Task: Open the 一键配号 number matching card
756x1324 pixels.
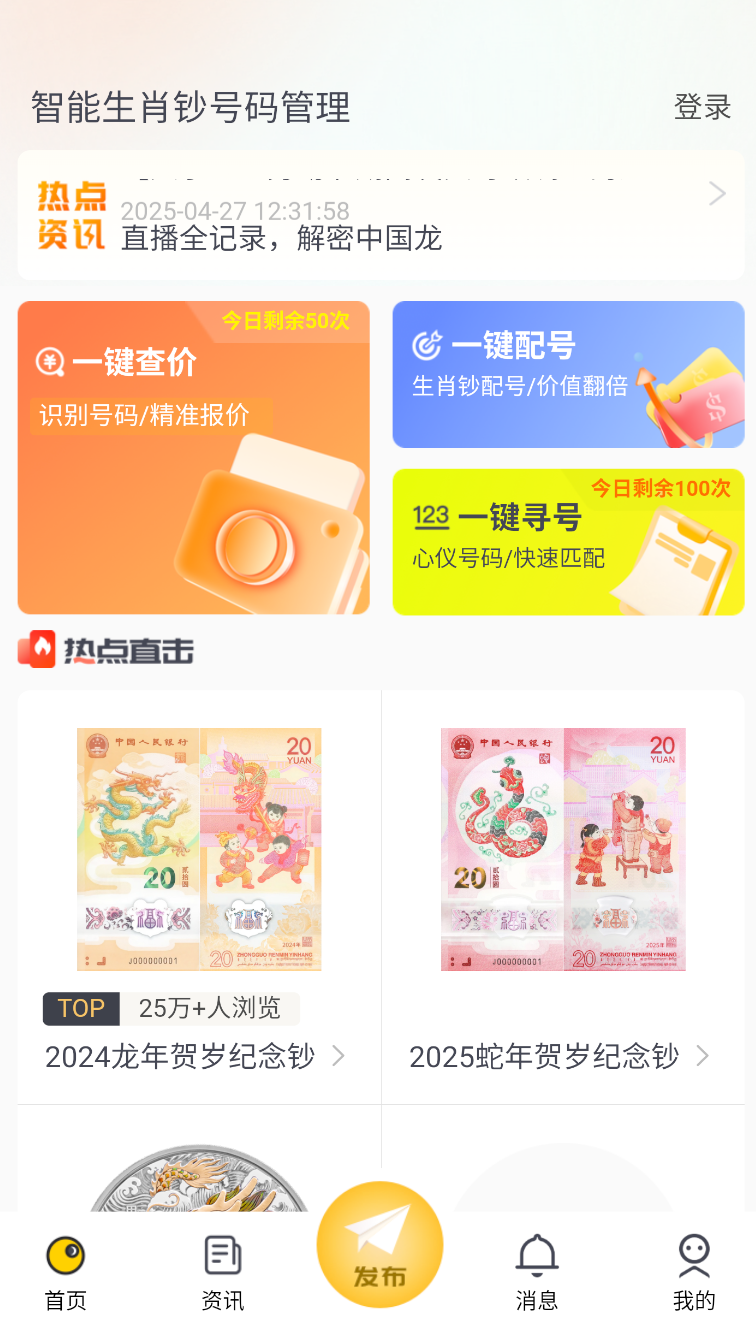Action: coord(568,374)
